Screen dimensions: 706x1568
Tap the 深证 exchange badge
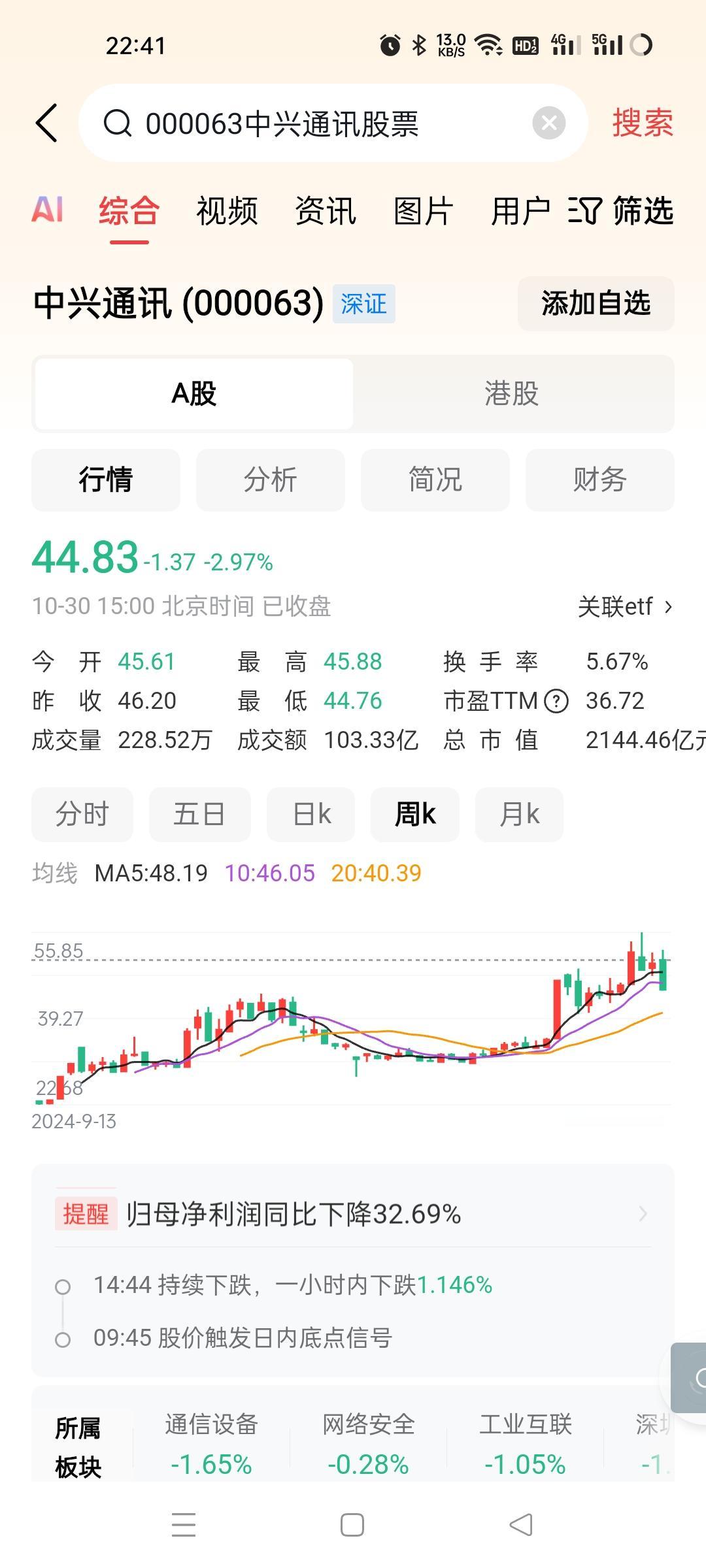click(x=364, y=304)
